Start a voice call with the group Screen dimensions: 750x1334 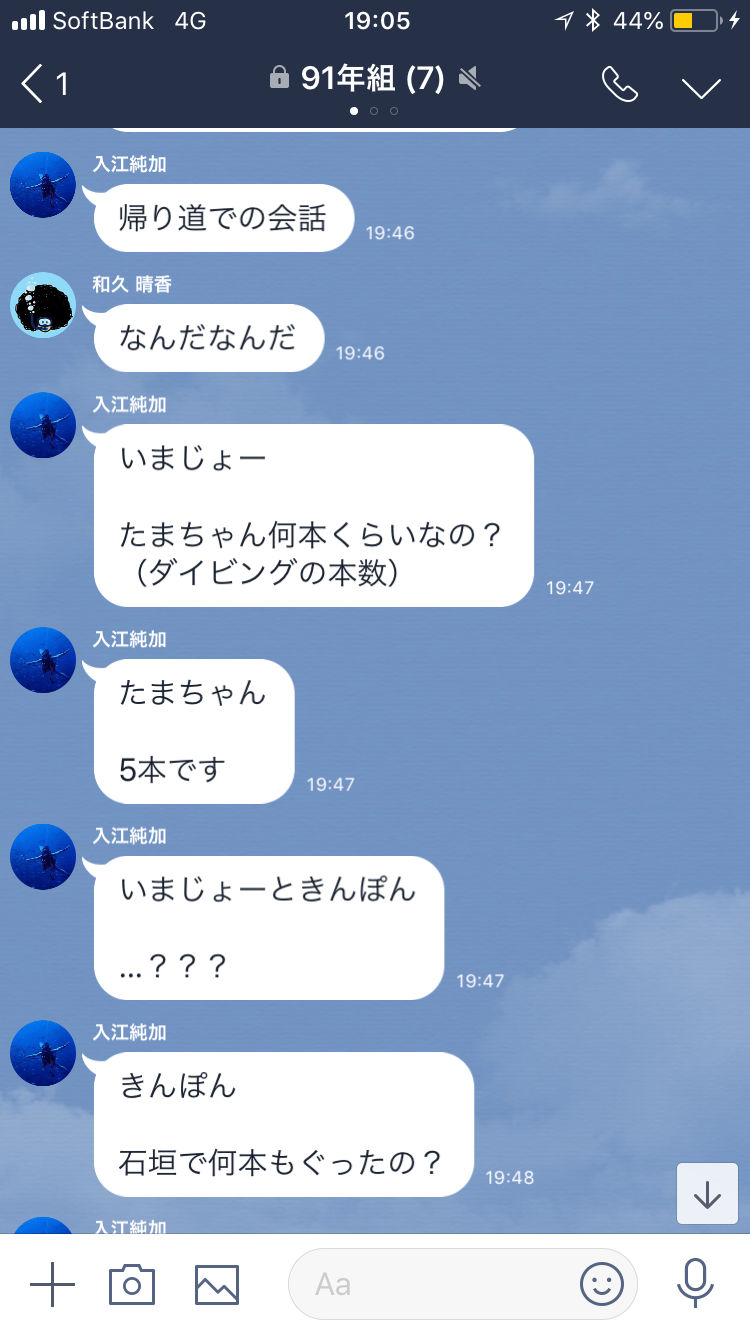tap(619, 85)
